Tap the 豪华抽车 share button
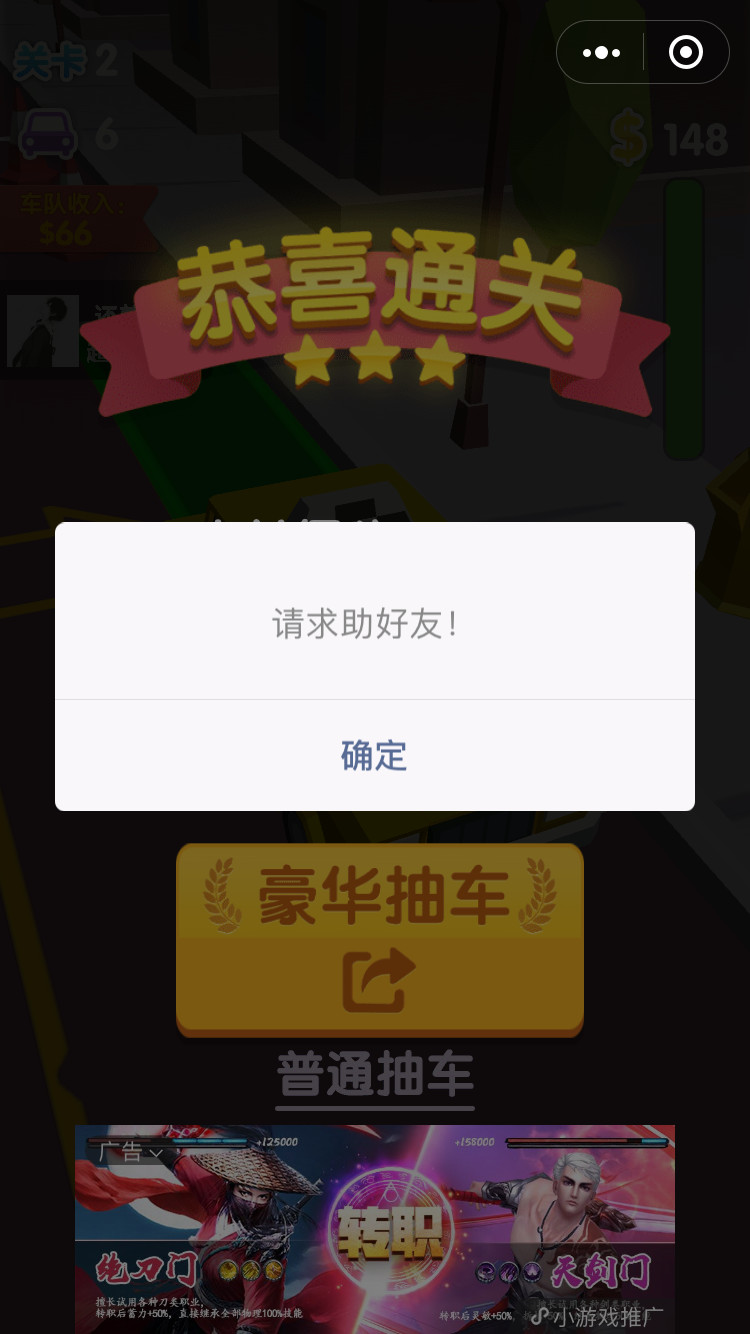Screen dimensions: 750x1334 click(x=379, y=937)
